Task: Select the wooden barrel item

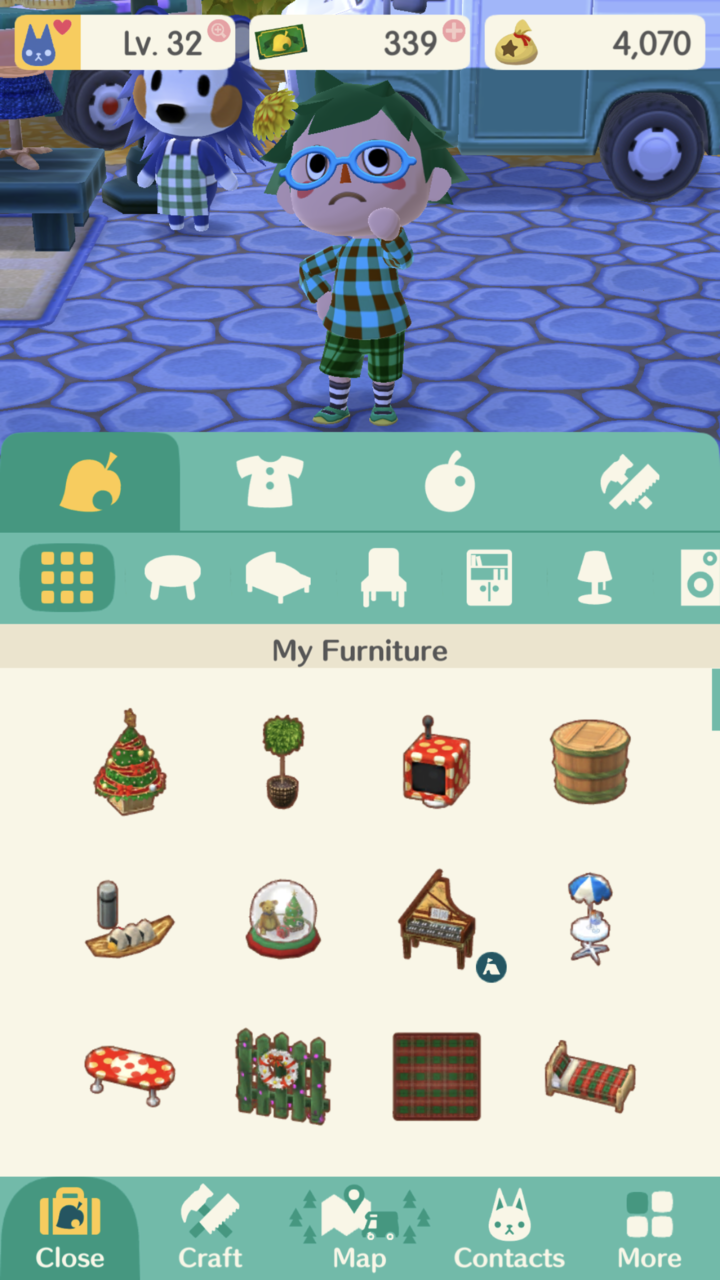Action: coord(590,763)
